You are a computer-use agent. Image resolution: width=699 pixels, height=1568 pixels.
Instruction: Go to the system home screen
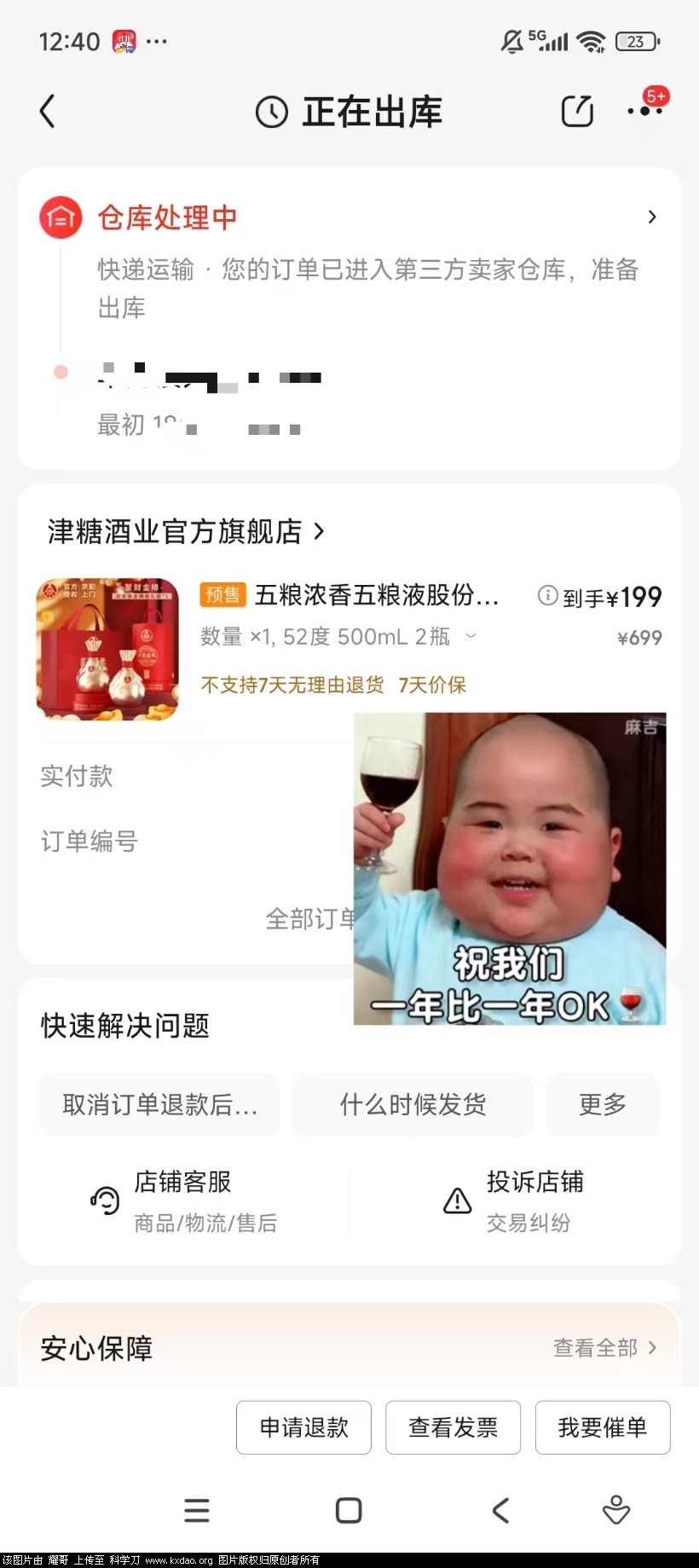pyautogui.click(x=349, y=1510)
